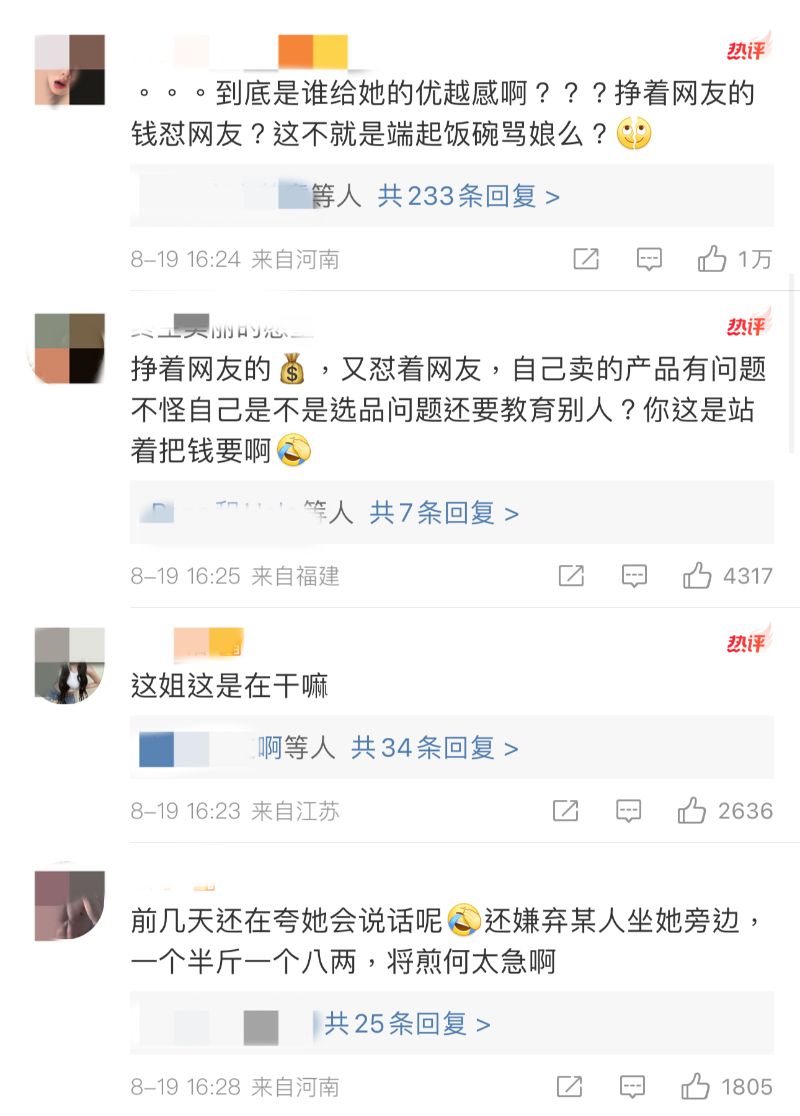This screenshot has width=800, height=1116.
Task: Share the comment posted 8-19 16:24
Action: click(586, 260)
